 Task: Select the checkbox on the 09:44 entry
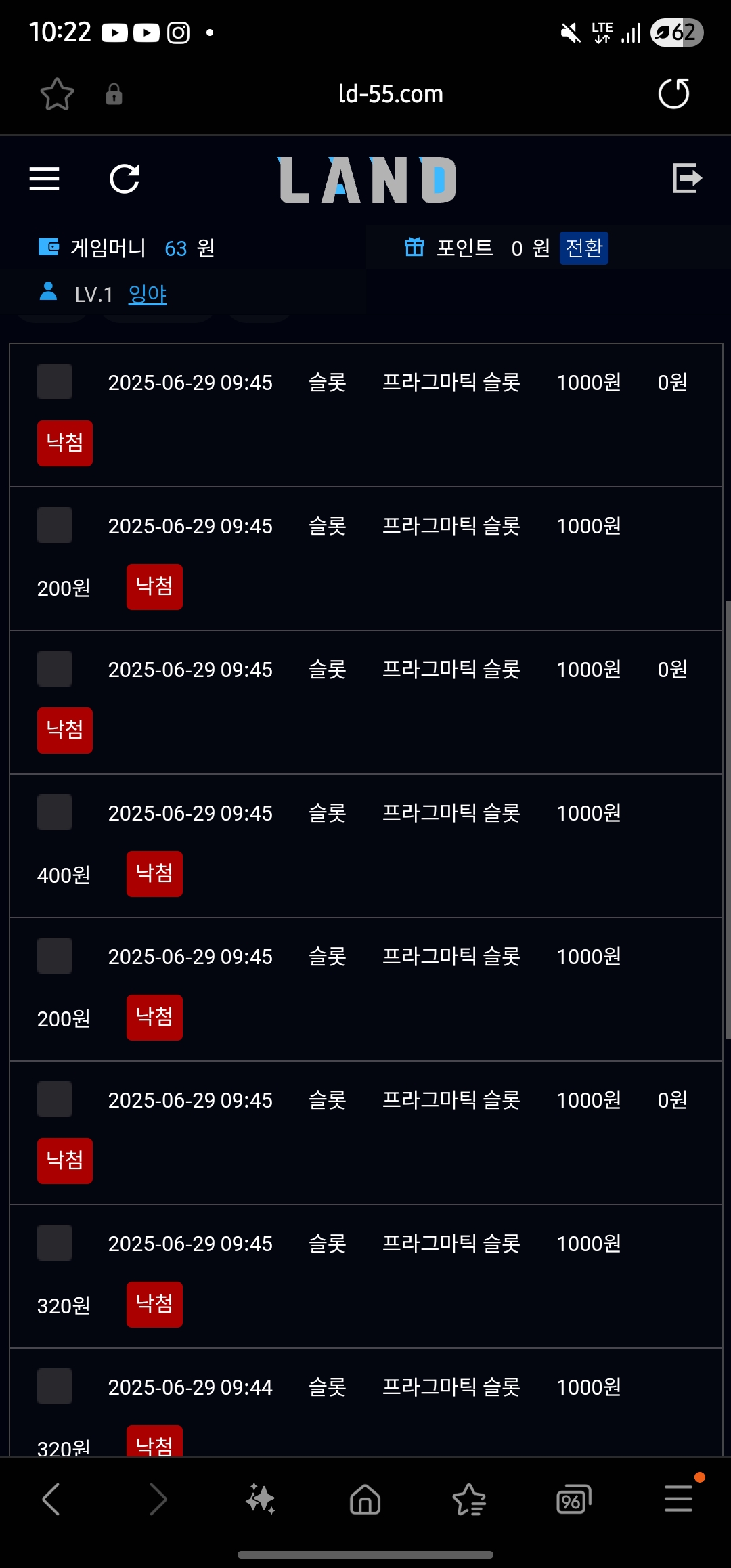click(55, 1386)
